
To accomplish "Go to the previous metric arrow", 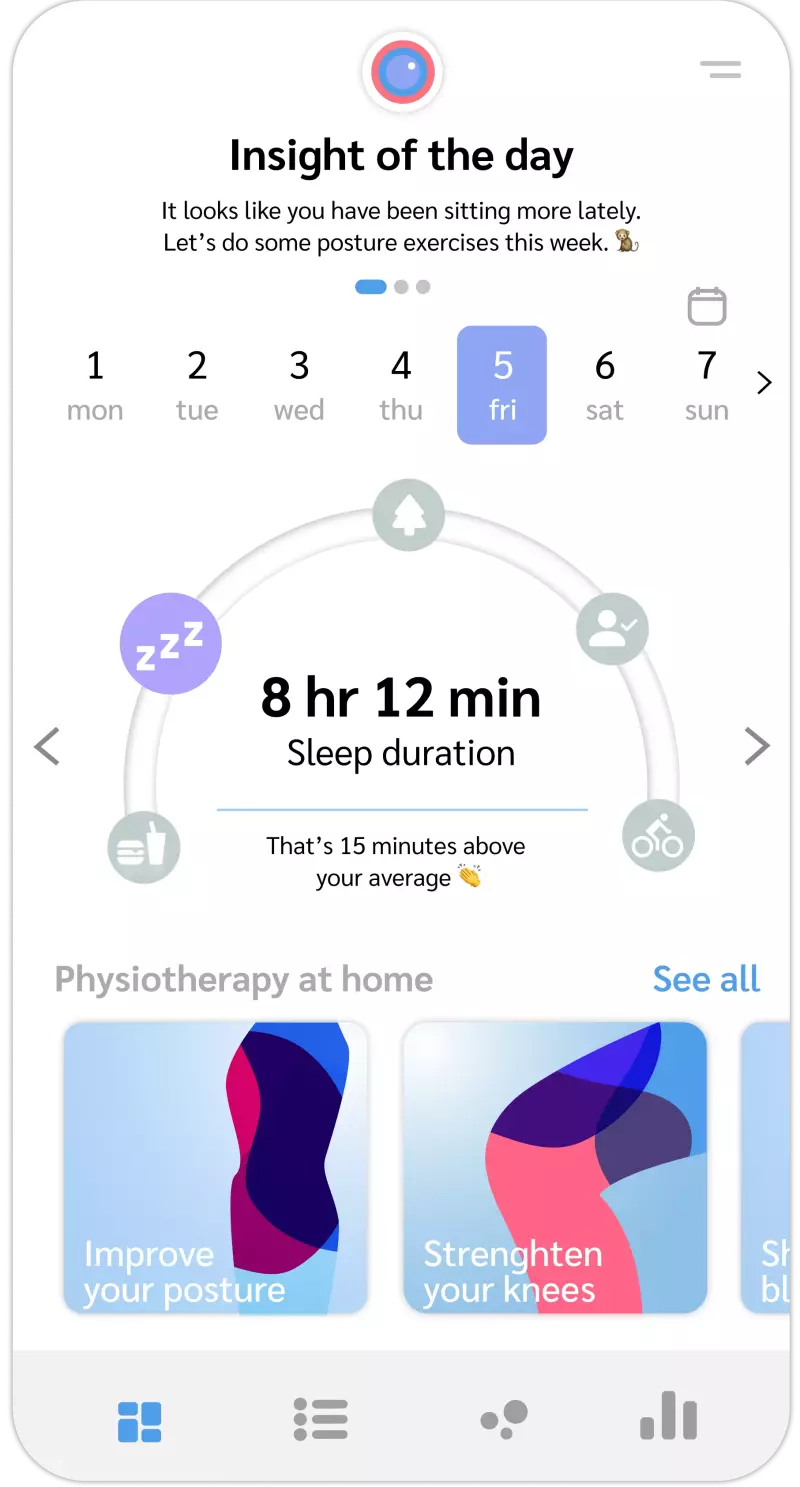I will point(47,746).
